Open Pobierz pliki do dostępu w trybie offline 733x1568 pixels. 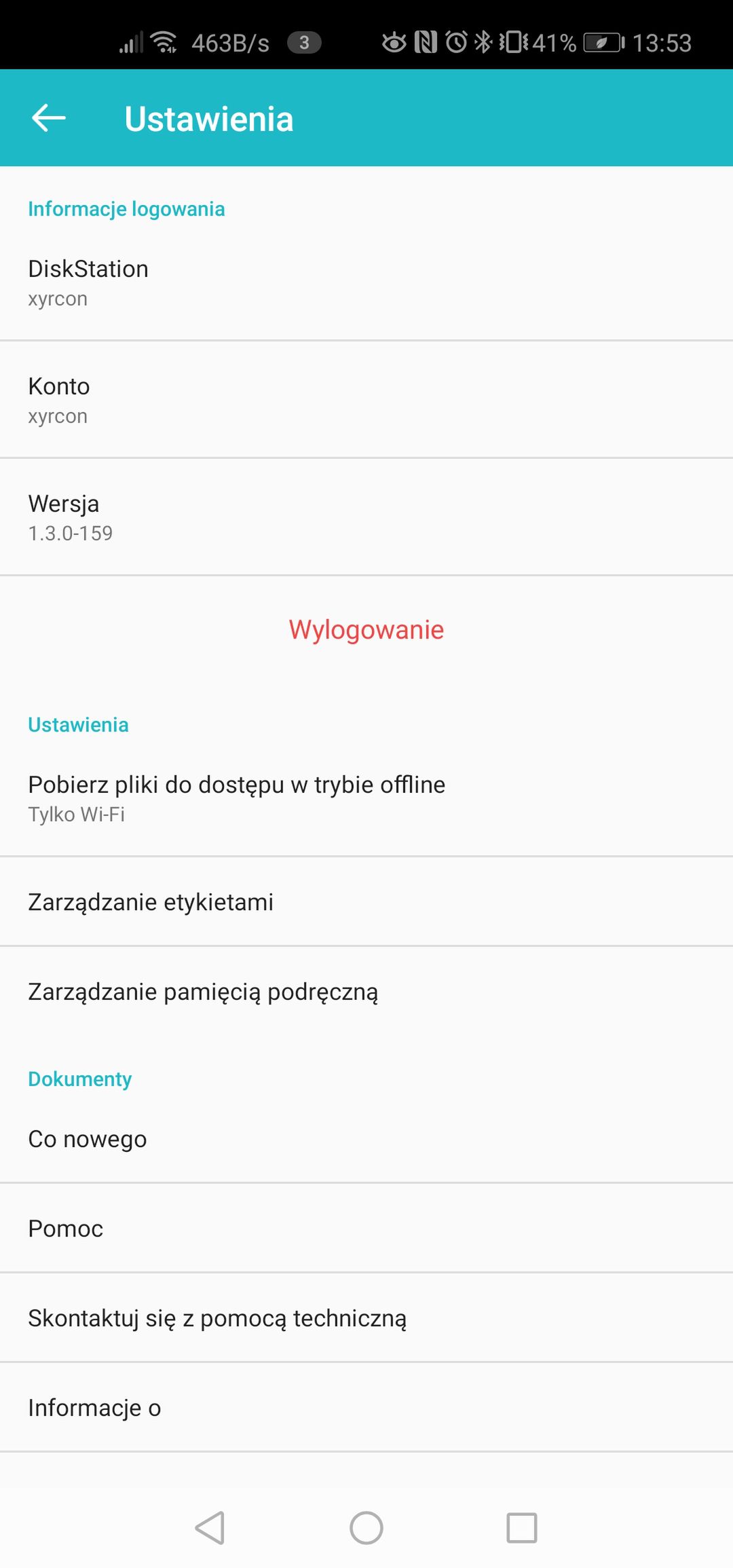366,798
